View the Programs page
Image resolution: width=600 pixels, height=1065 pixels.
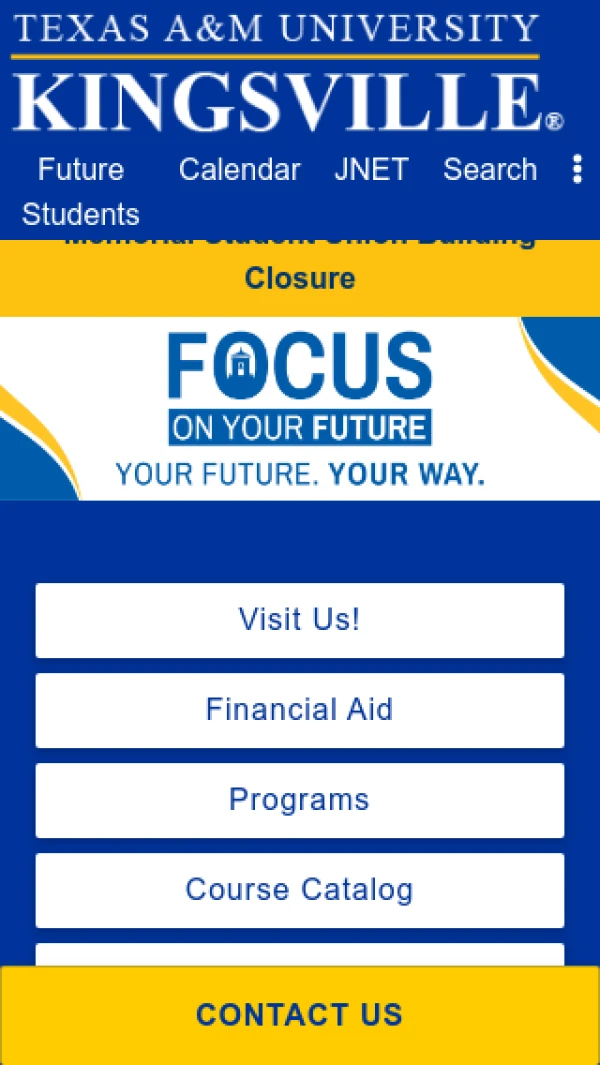pyautogui.click(x=300, y=800)
